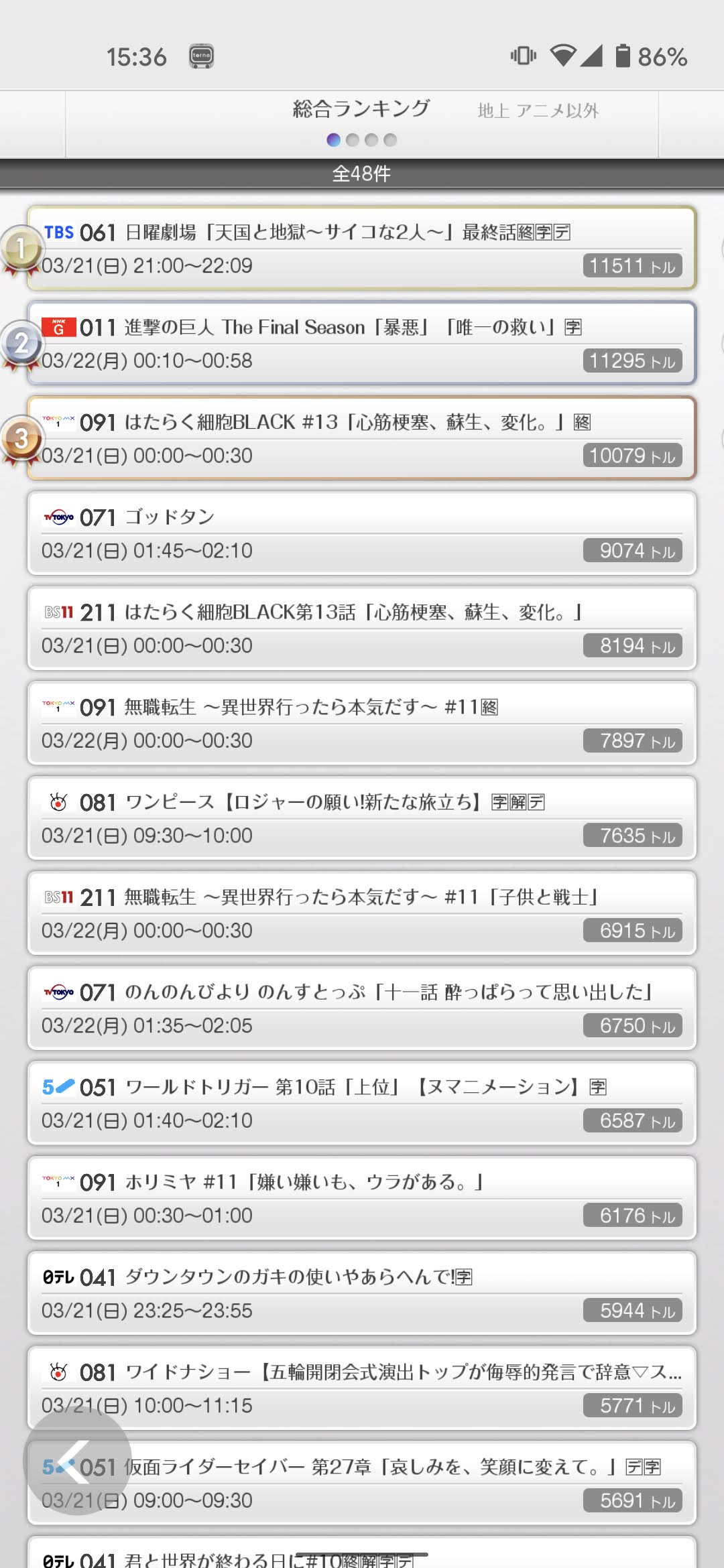Open 無職転生 #11「子供と戦士」on BS11
724x1568 pixels.
tap(362, 913)
